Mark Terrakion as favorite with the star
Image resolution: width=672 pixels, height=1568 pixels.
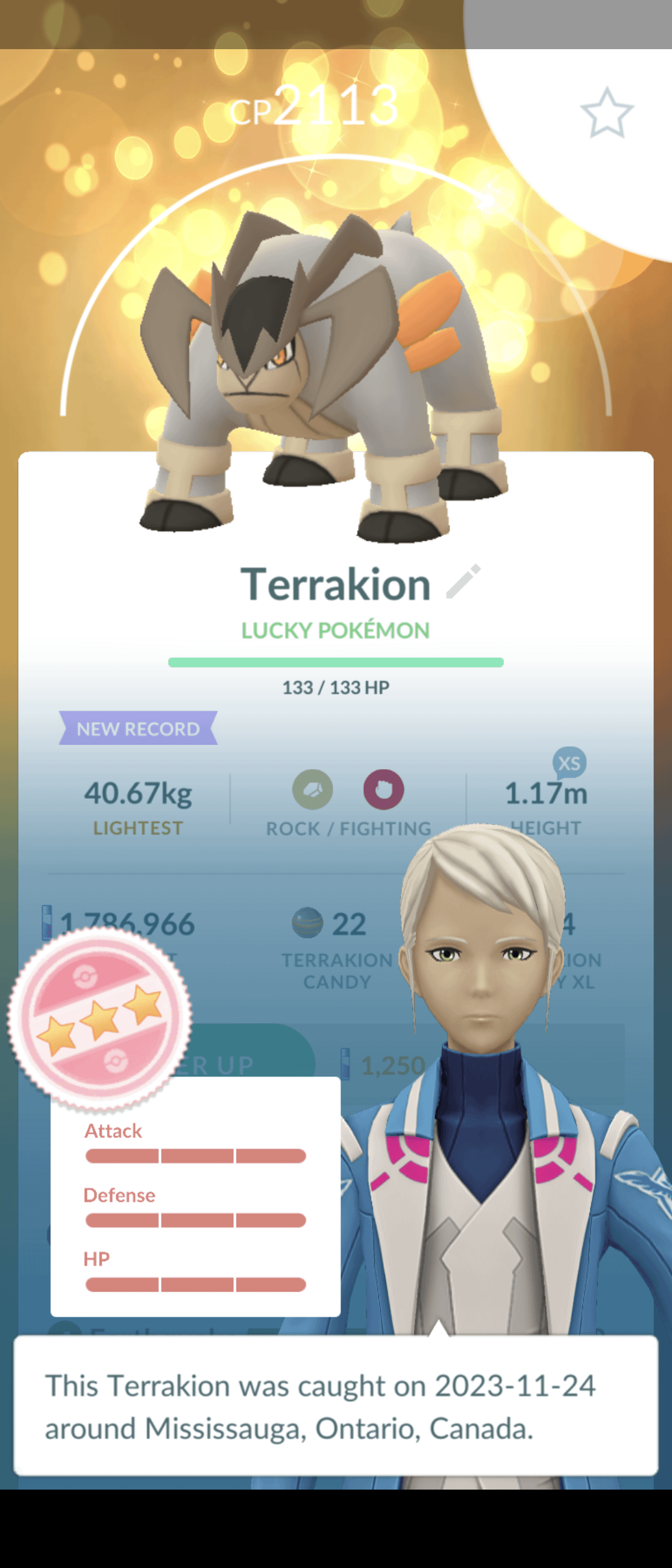click(607, 113)
